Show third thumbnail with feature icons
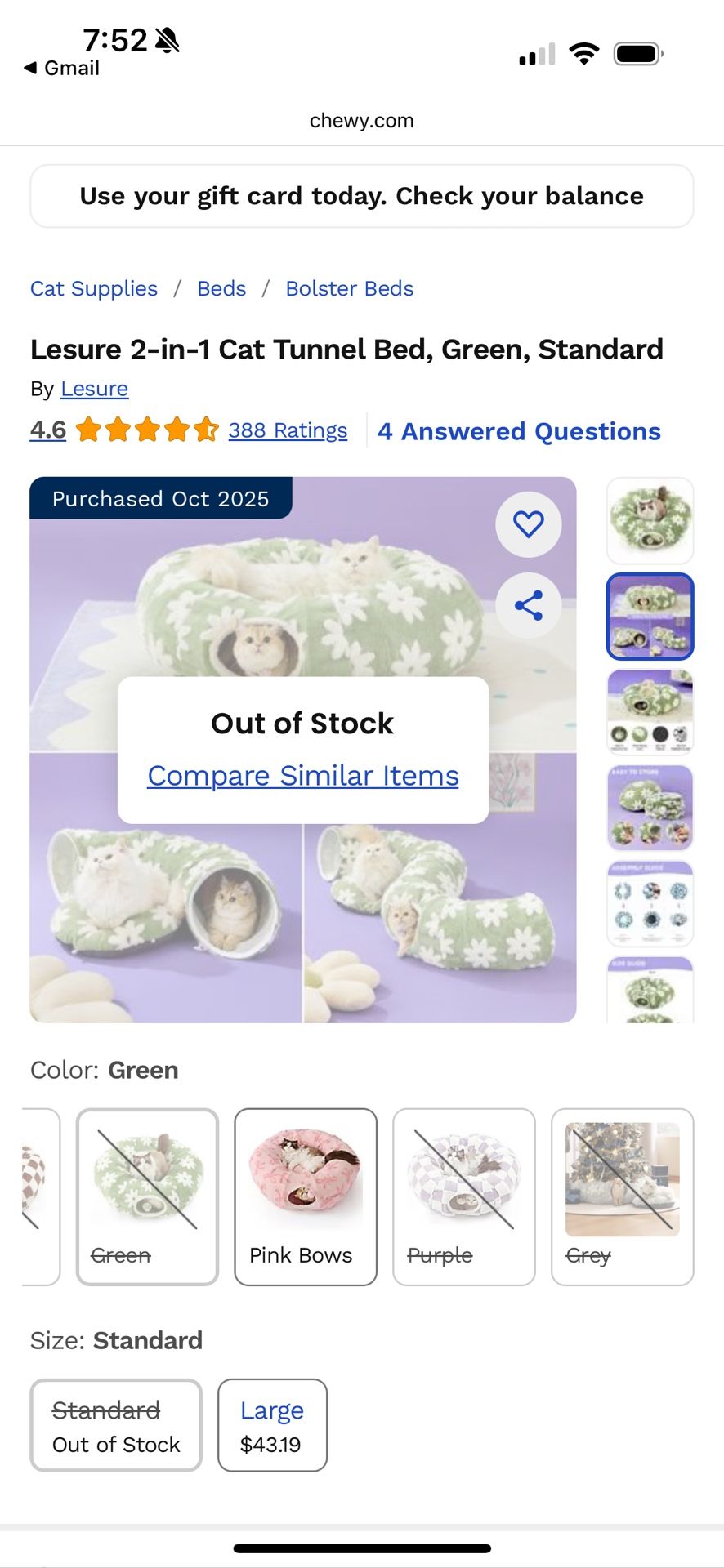 coord(650,712)
